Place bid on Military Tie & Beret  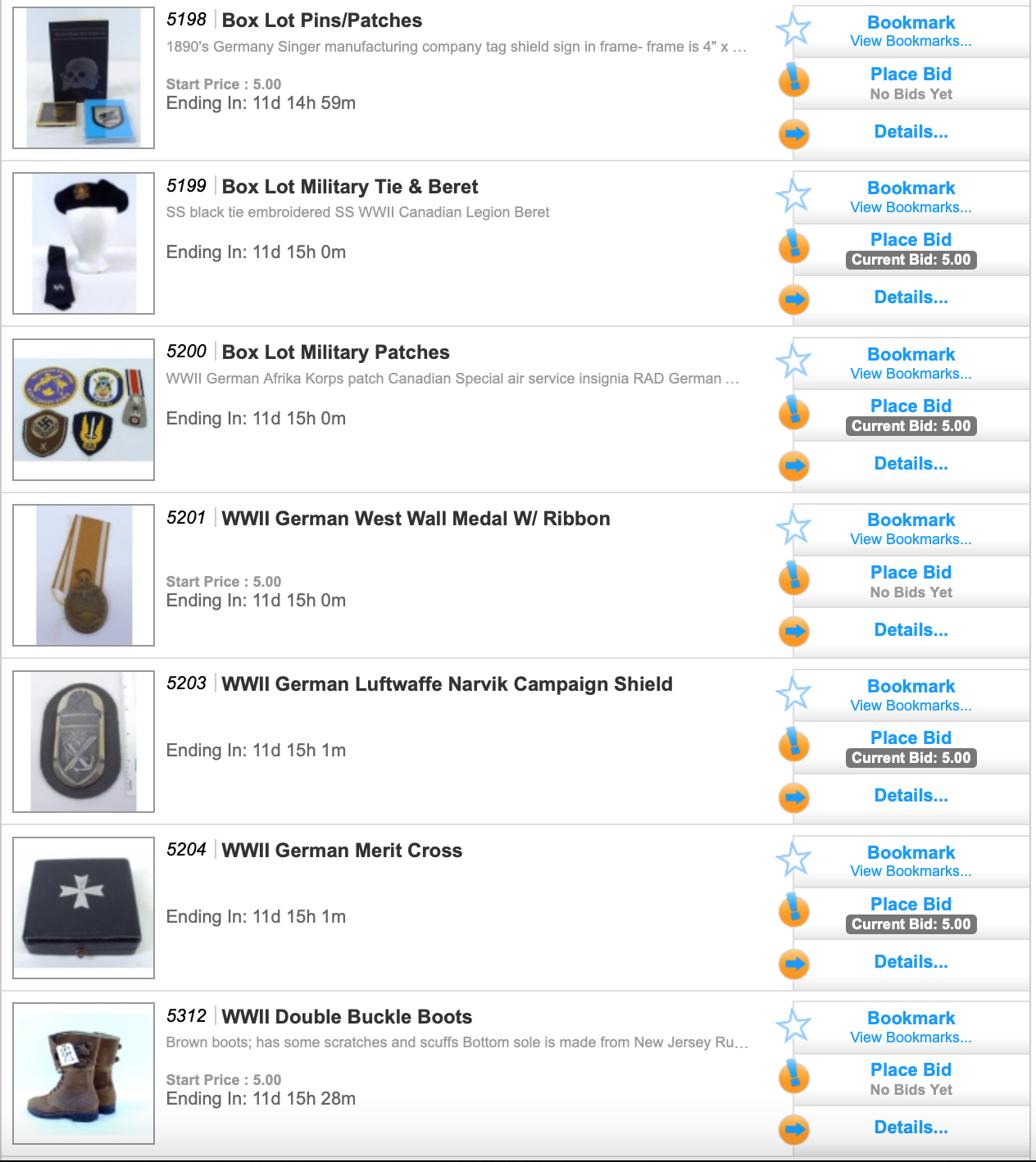911,240
